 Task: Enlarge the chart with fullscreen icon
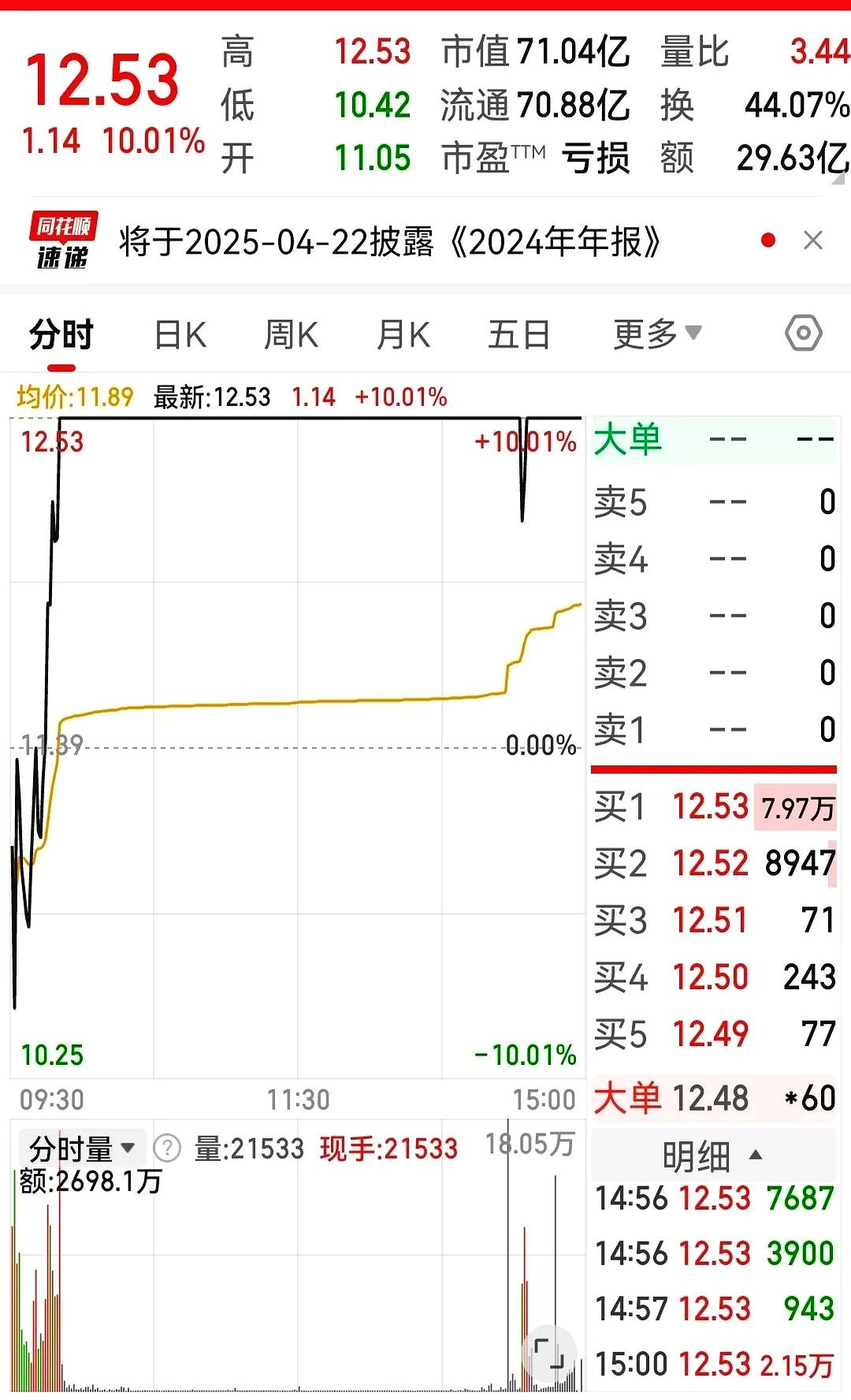coord(549,1353)
